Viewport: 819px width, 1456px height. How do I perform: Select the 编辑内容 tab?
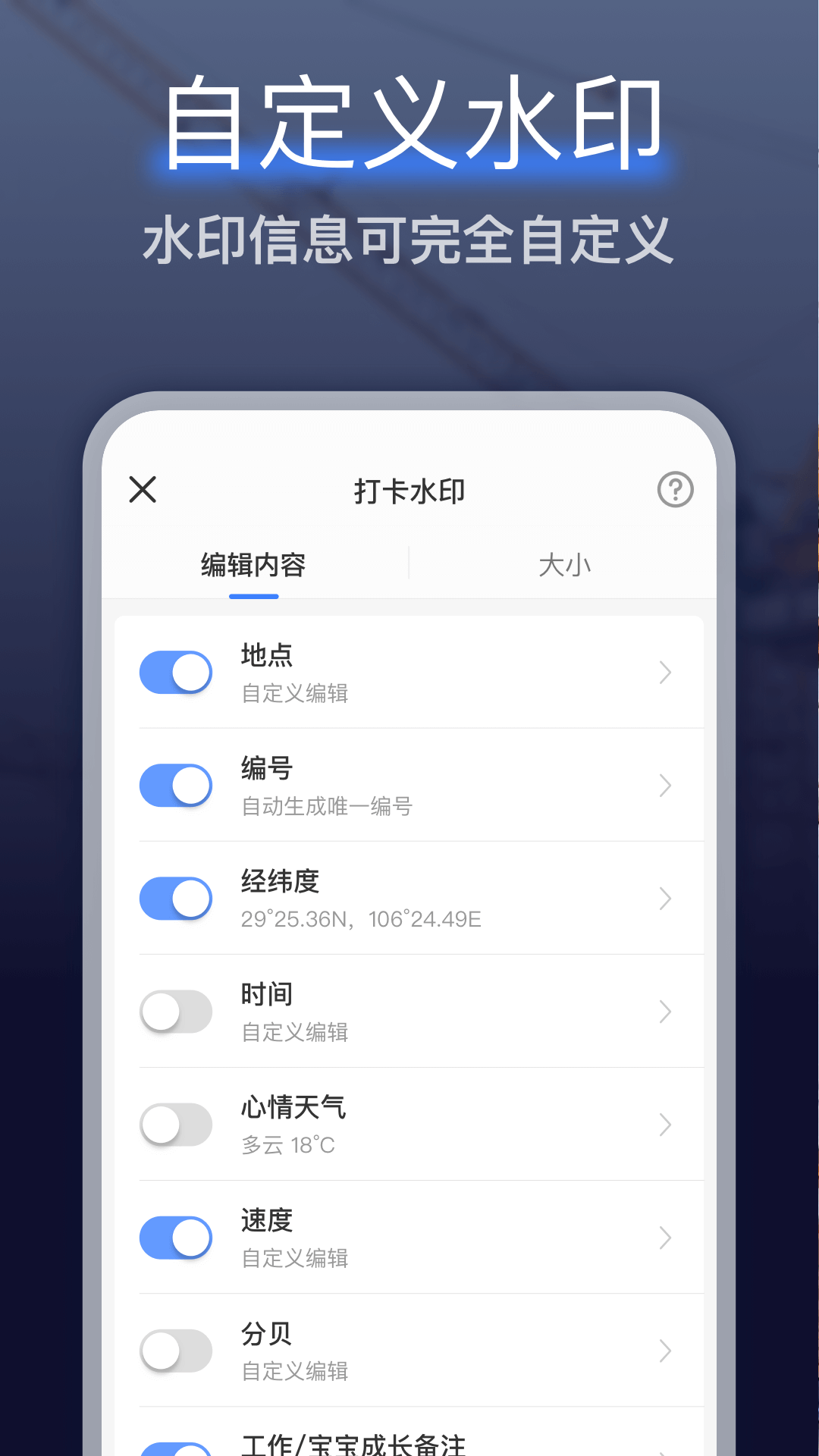(x=253, y=564)
